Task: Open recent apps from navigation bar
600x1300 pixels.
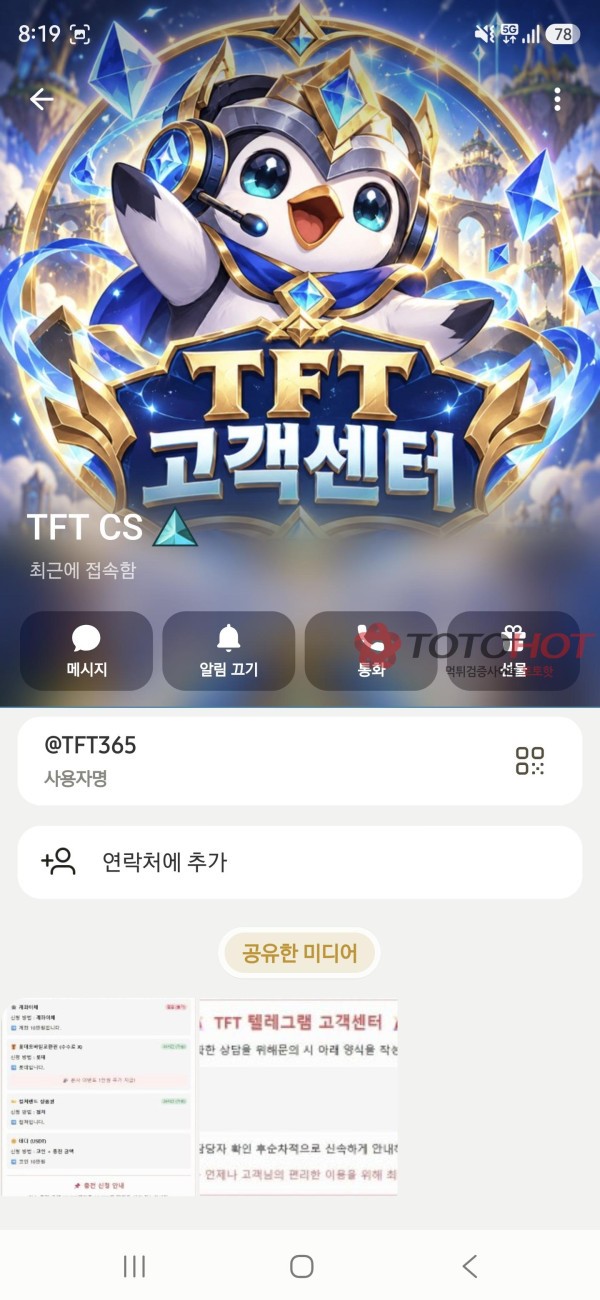Action: pyautogui.click(x=134, y=1266)
